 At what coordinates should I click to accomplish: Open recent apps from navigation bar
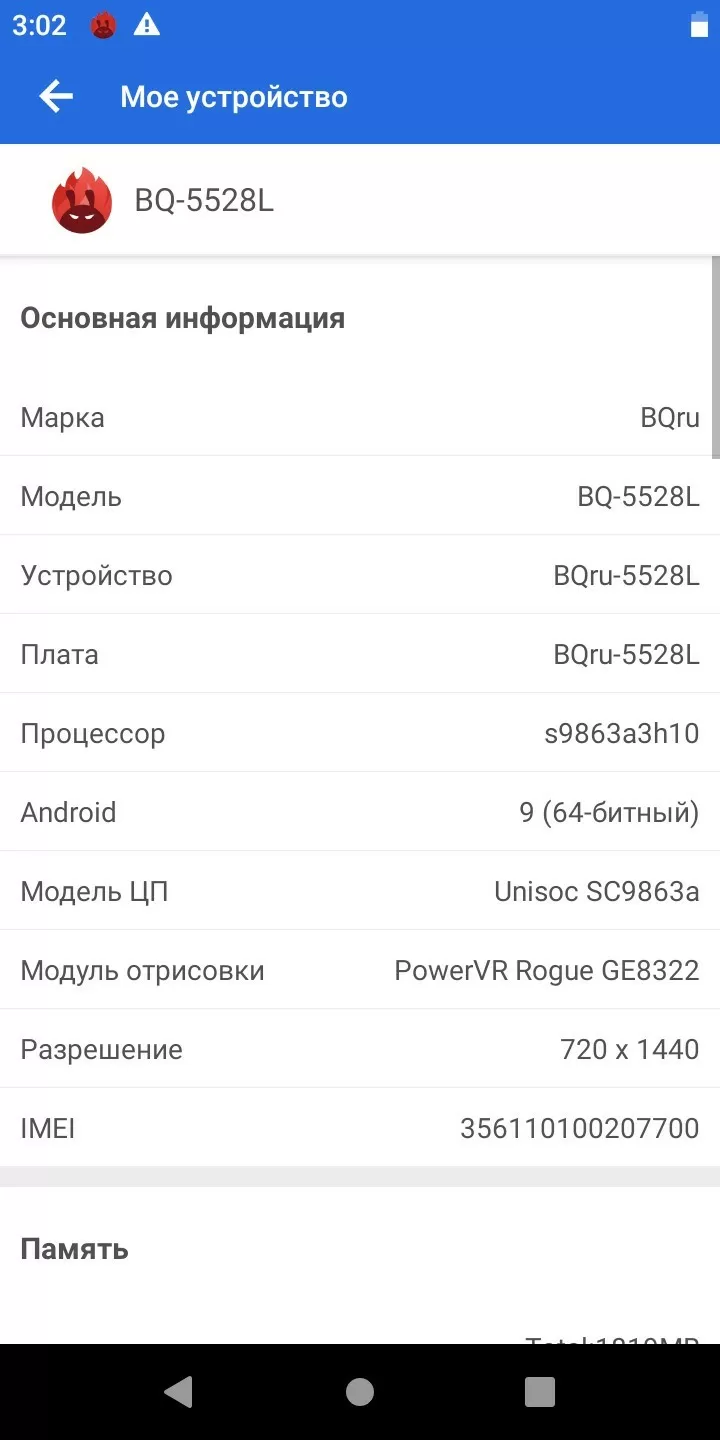click(540, 1392)
